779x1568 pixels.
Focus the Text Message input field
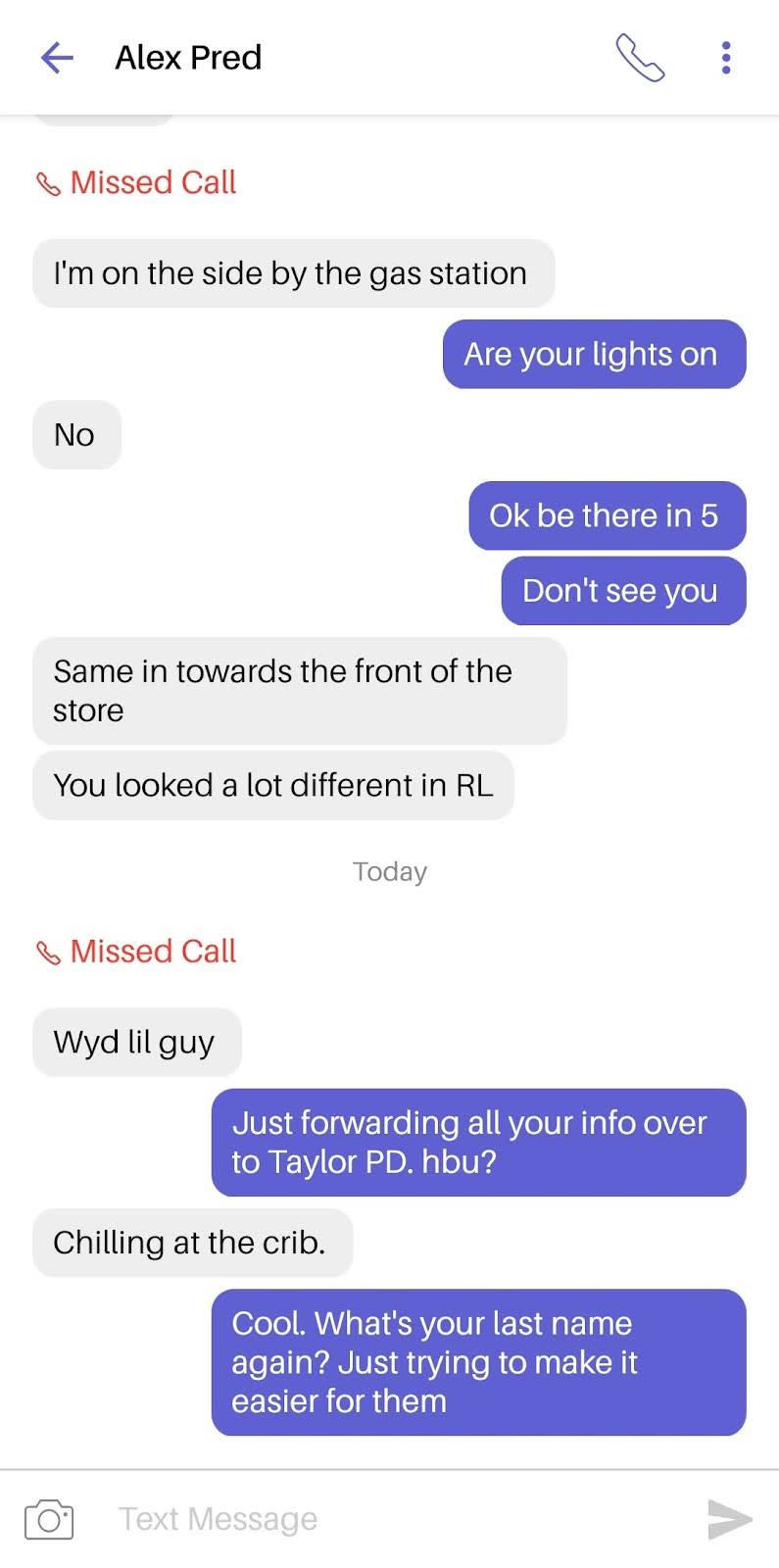click(x=392, y=1519)
